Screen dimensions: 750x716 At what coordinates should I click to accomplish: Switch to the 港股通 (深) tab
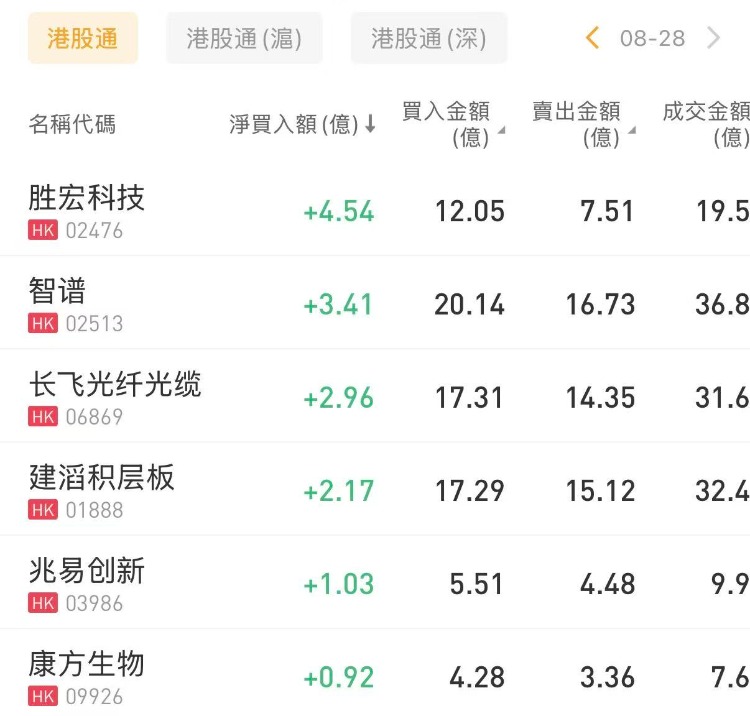pos(429,38)
